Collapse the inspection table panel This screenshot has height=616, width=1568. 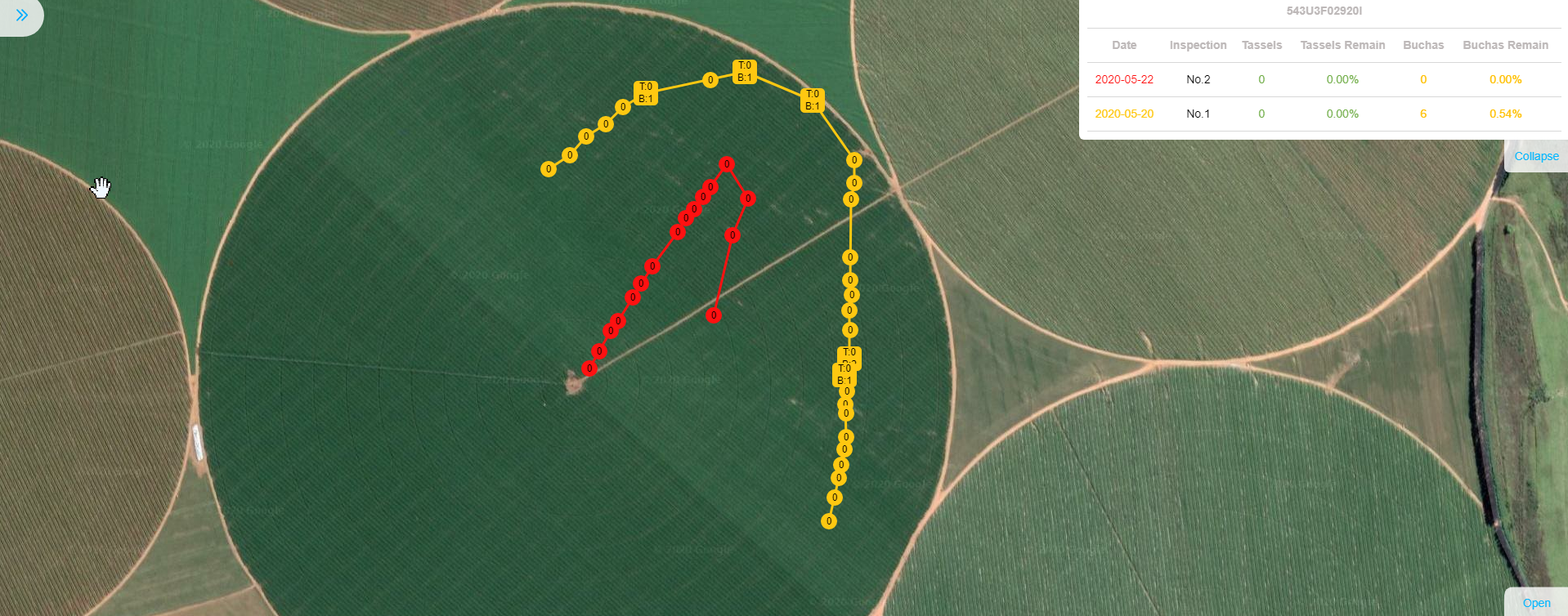coord(1535,156)
